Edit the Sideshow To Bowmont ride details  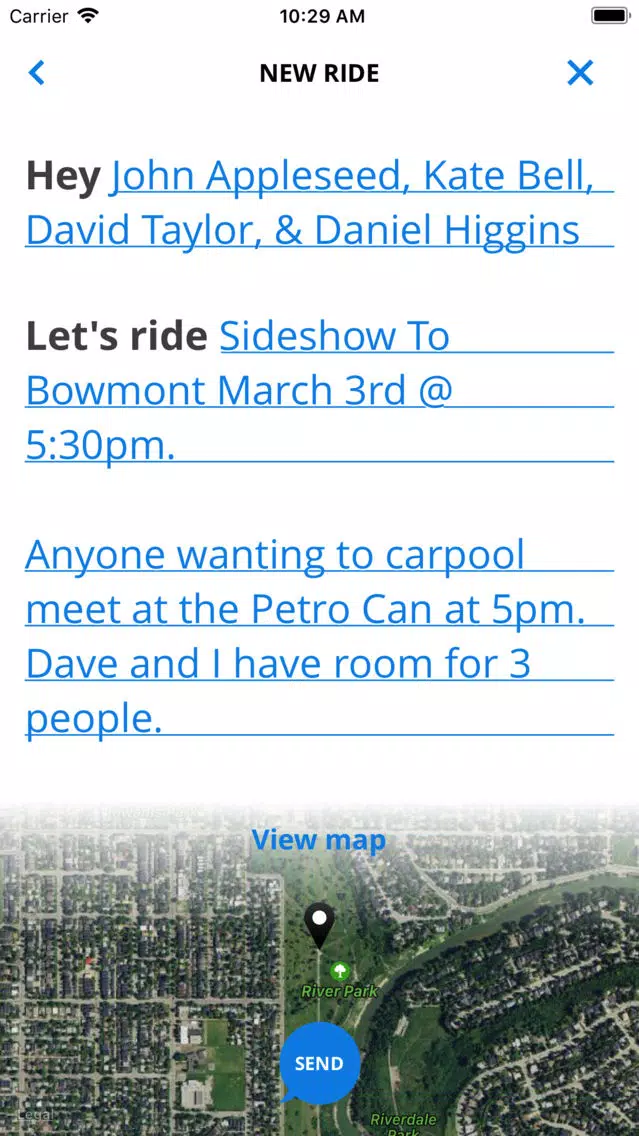[320, 390]
